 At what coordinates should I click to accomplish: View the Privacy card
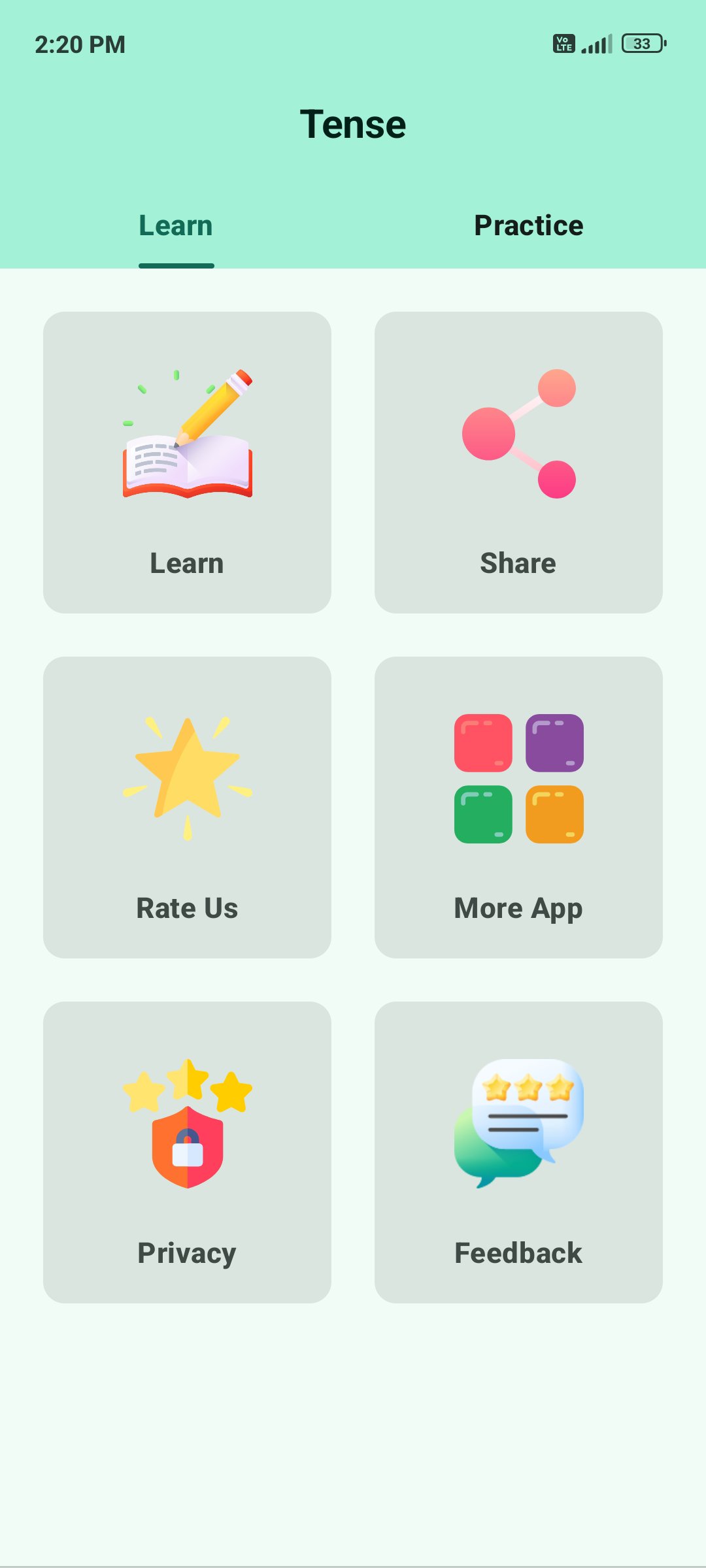(187, 1152)
